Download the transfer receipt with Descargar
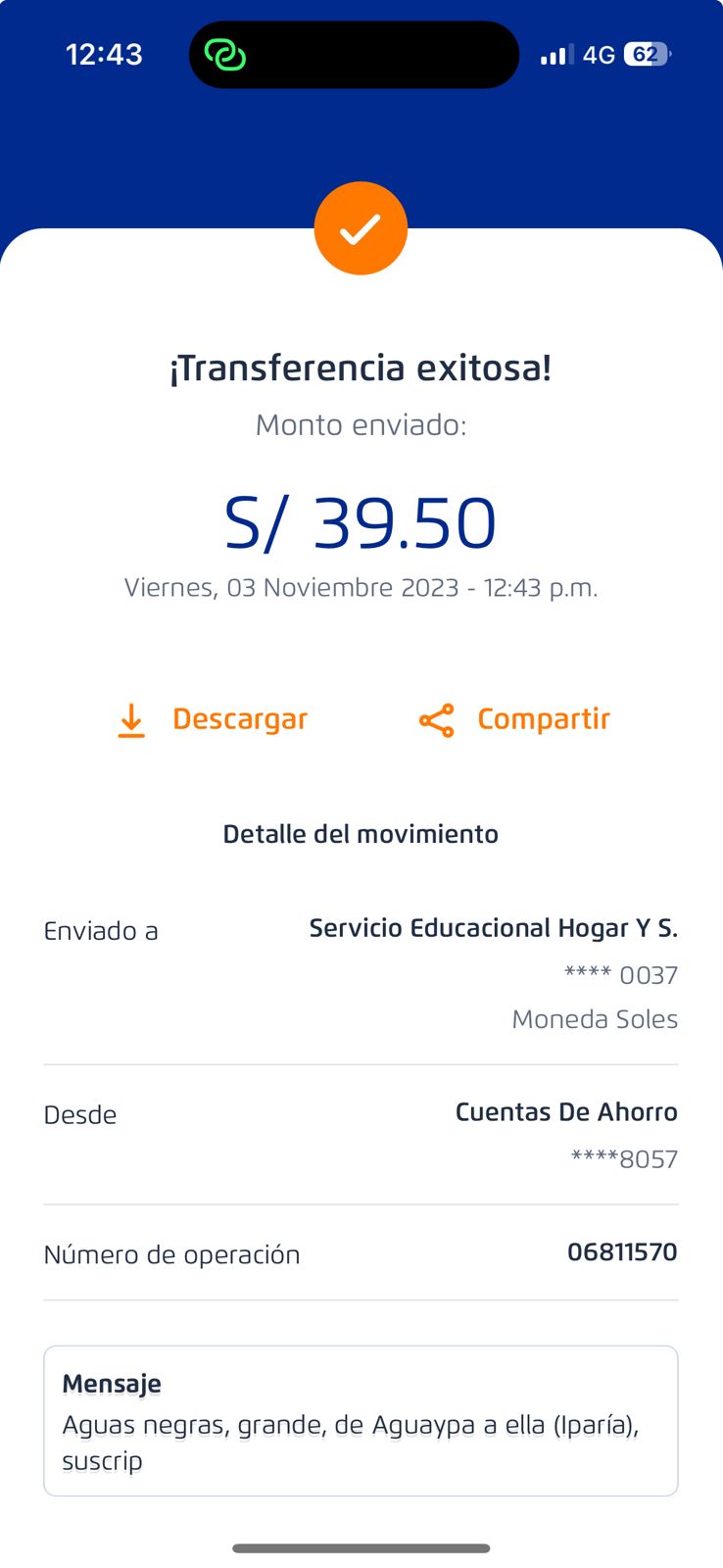The image size is (723, 1568). pyautogui.click(x=213, y=719)
